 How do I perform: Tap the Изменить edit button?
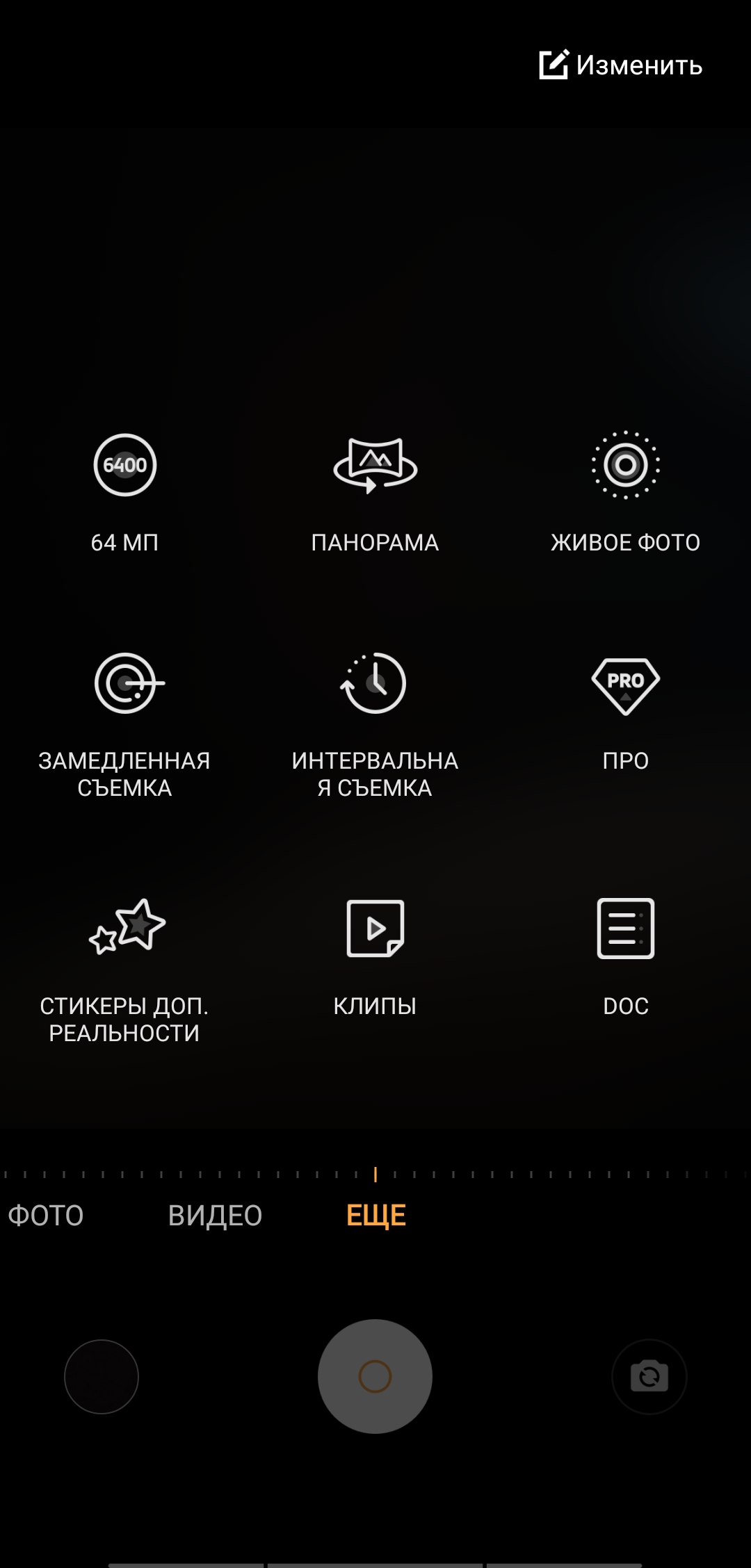[x=621, y=65]
